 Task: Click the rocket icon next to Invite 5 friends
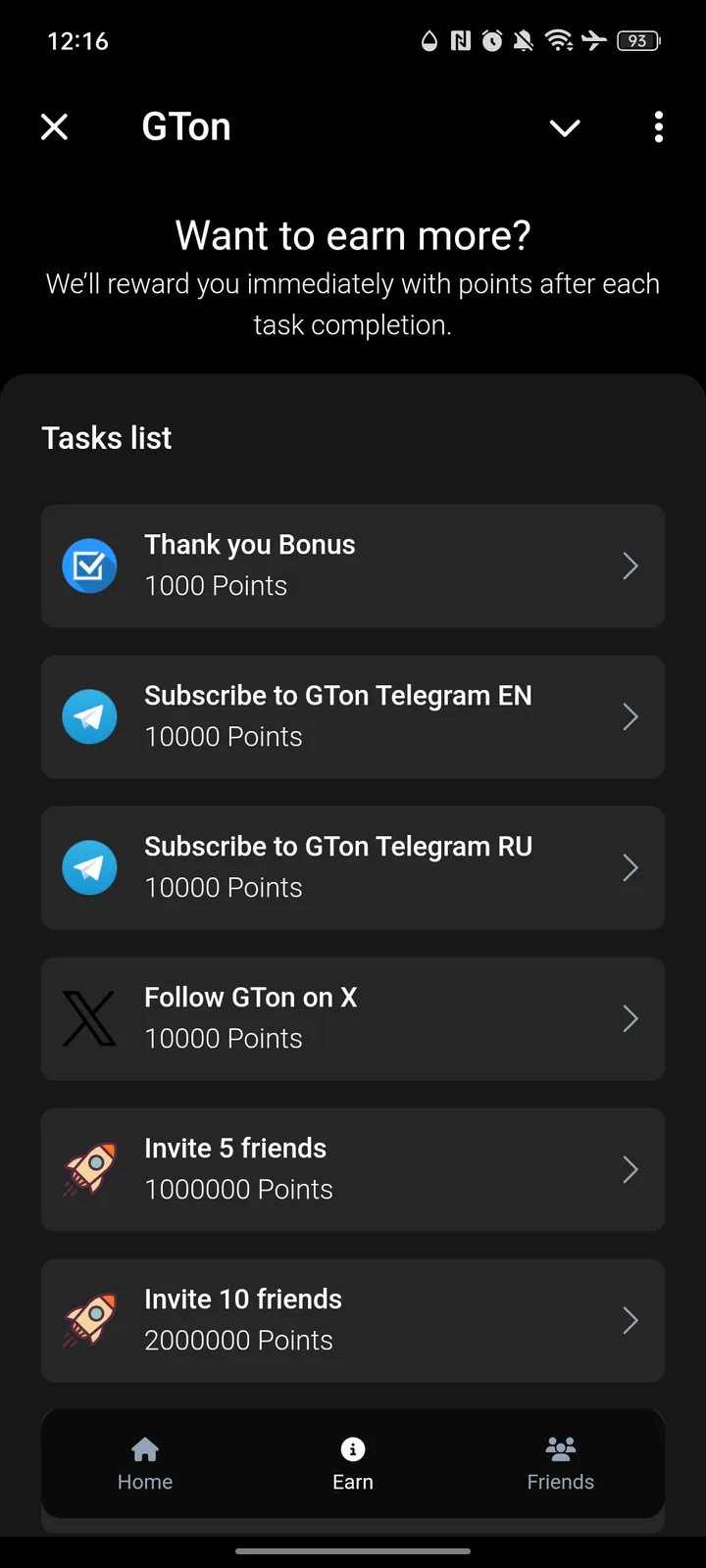point(89,1169)
